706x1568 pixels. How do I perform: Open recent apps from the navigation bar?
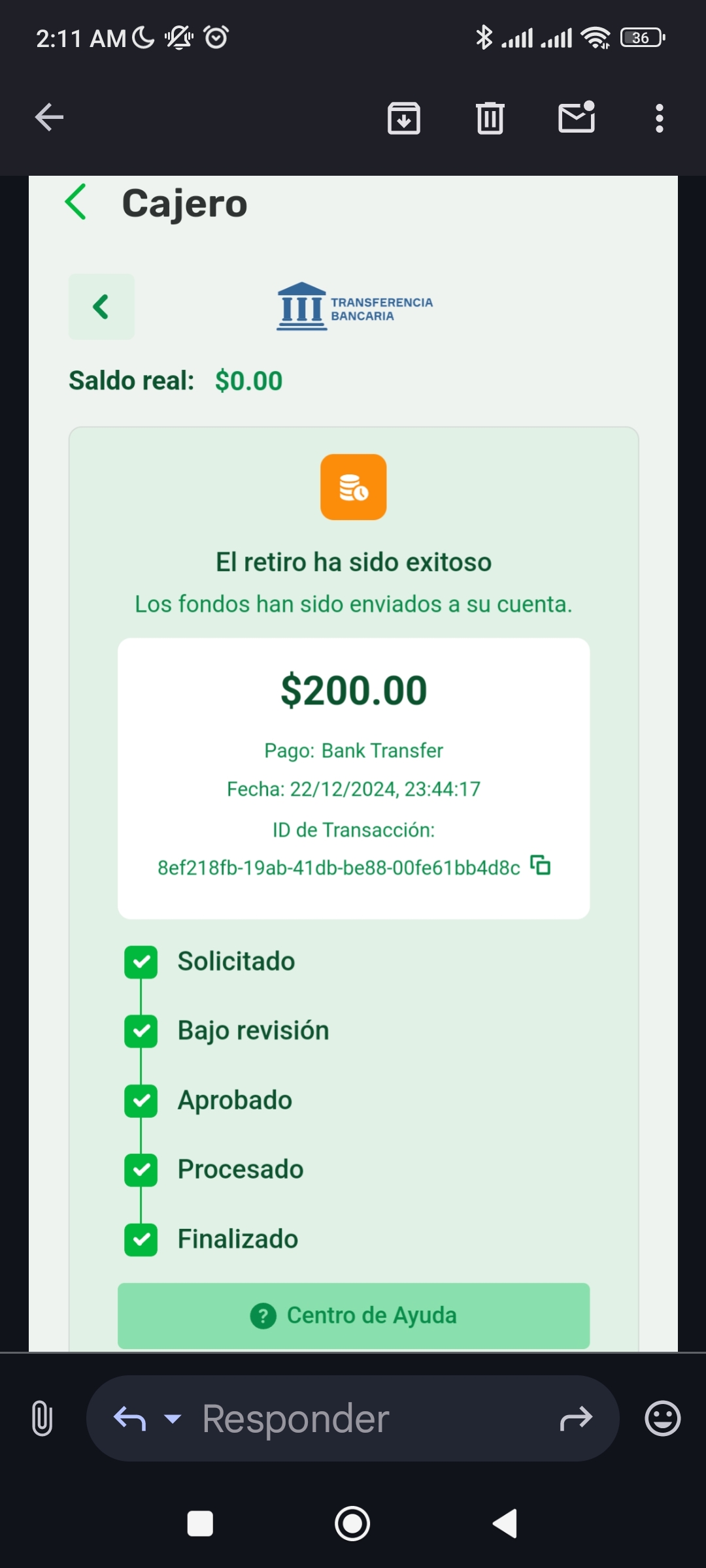pyautogui.click(x=200, y=1524)
